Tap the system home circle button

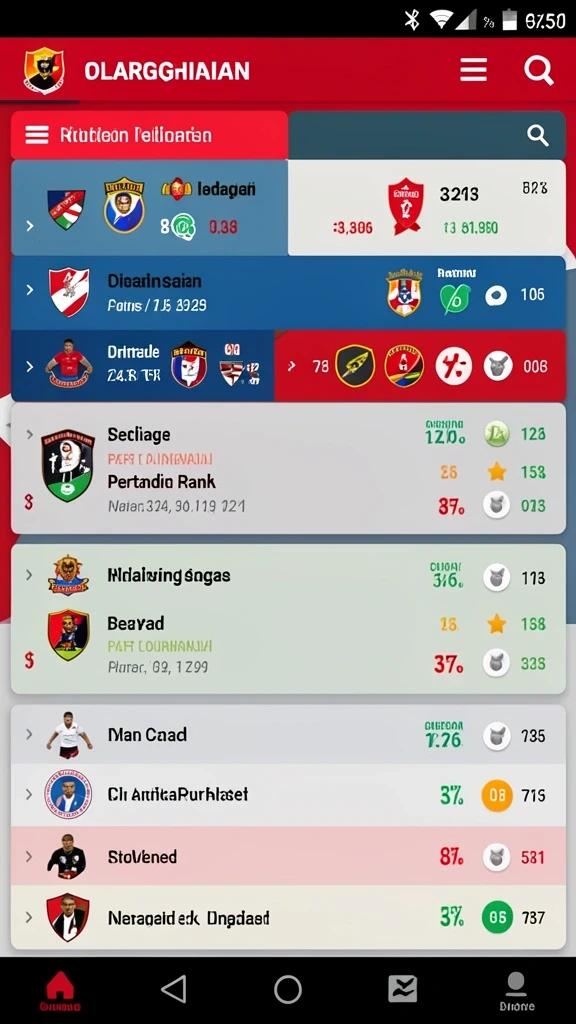tap(288, 989)
